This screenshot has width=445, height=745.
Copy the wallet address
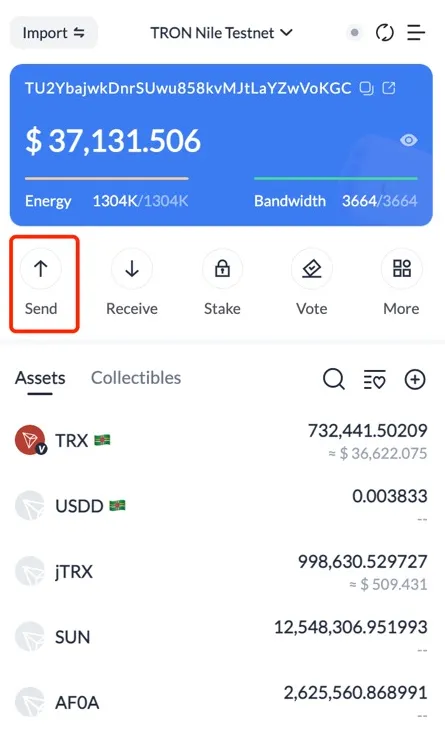point(366,88)
